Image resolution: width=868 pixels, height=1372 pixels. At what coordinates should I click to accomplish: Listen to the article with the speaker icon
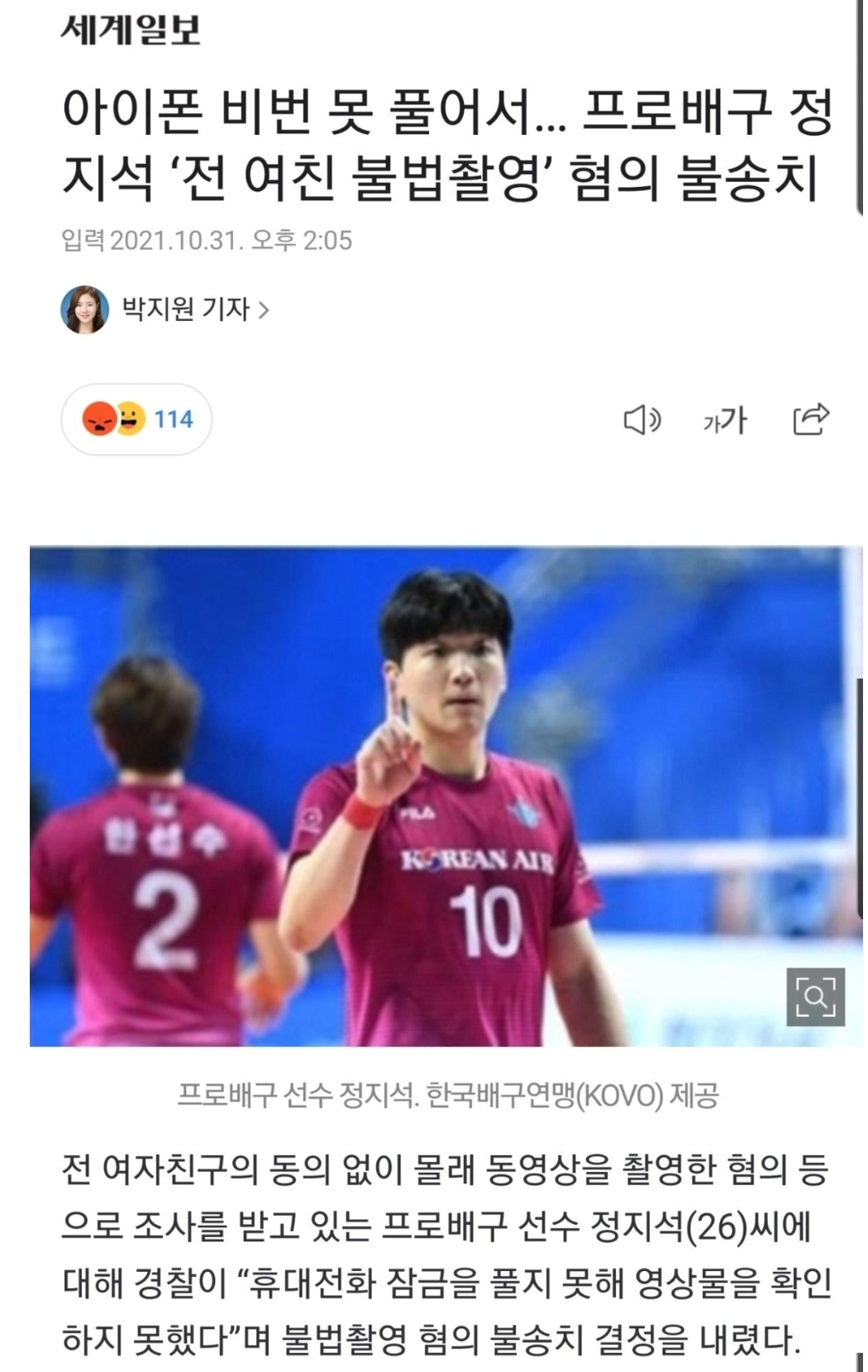(641, 420)
